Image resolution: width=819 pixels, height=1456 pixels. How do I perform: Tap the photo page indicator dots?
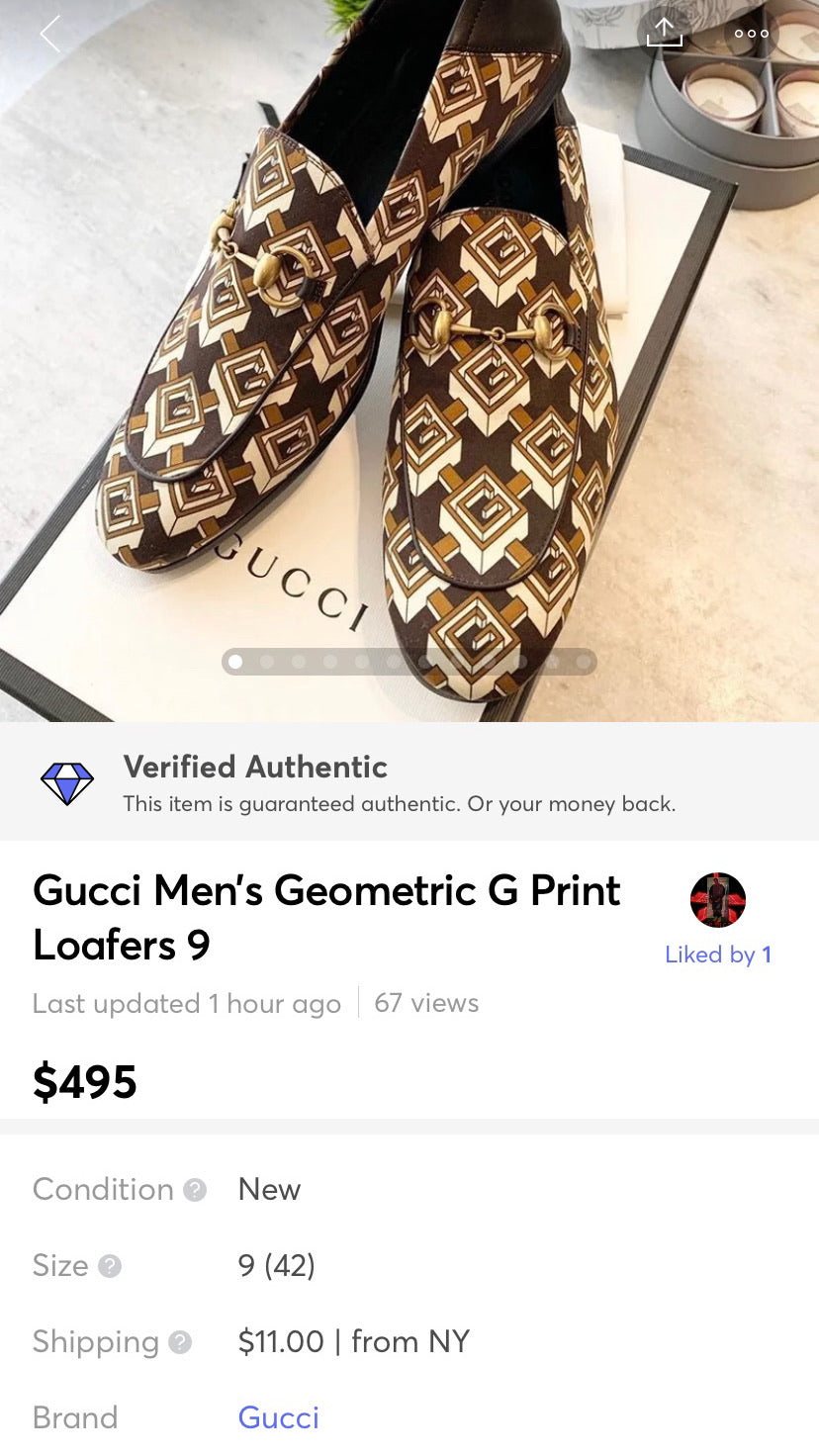pyautogui.click(x=409, y=662)
